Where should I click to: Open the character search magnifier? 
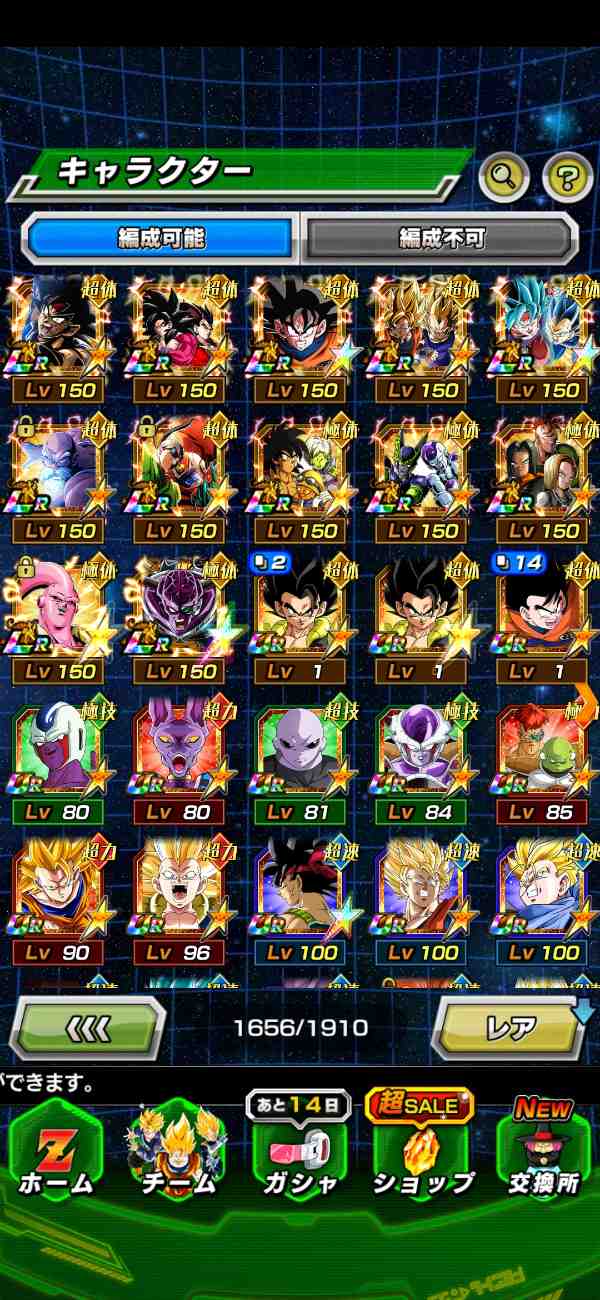click(x=503, y=179)
